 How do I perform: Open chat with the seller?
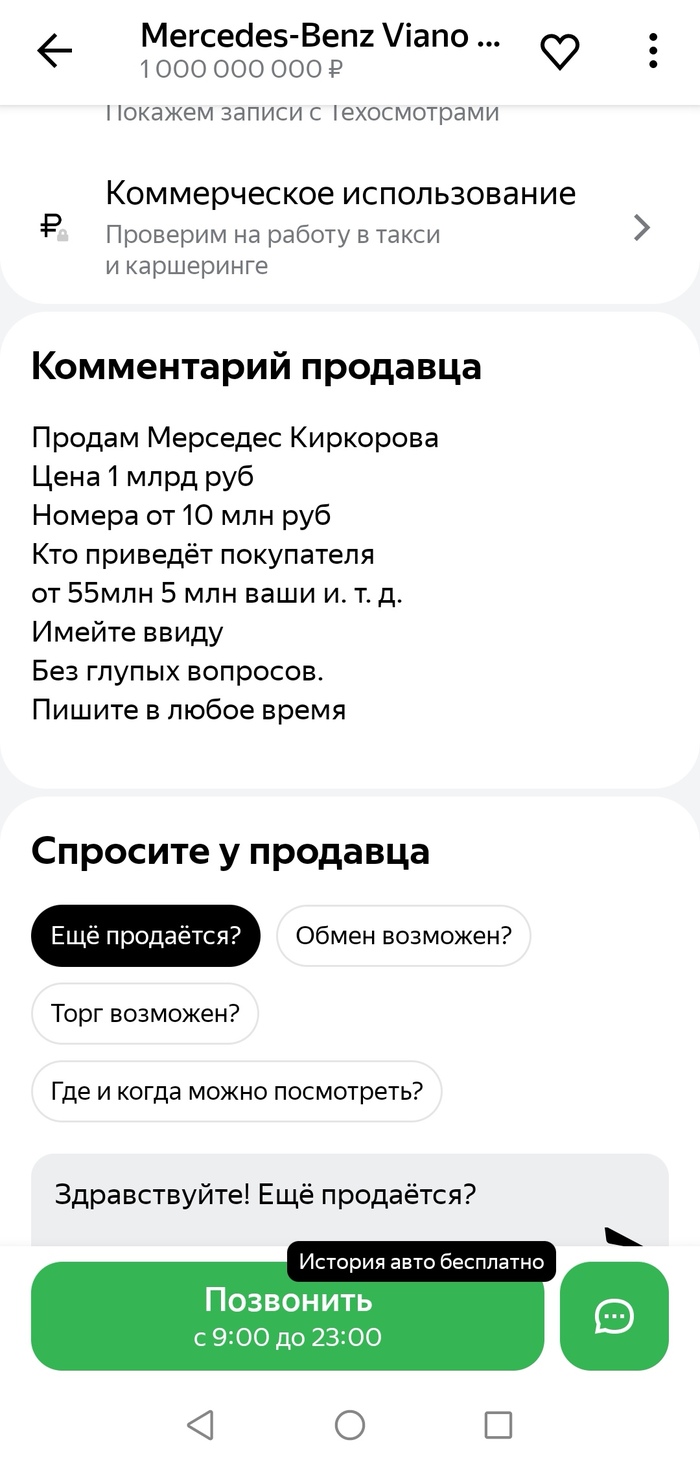pyautogui.click(x=614, y=1316)
